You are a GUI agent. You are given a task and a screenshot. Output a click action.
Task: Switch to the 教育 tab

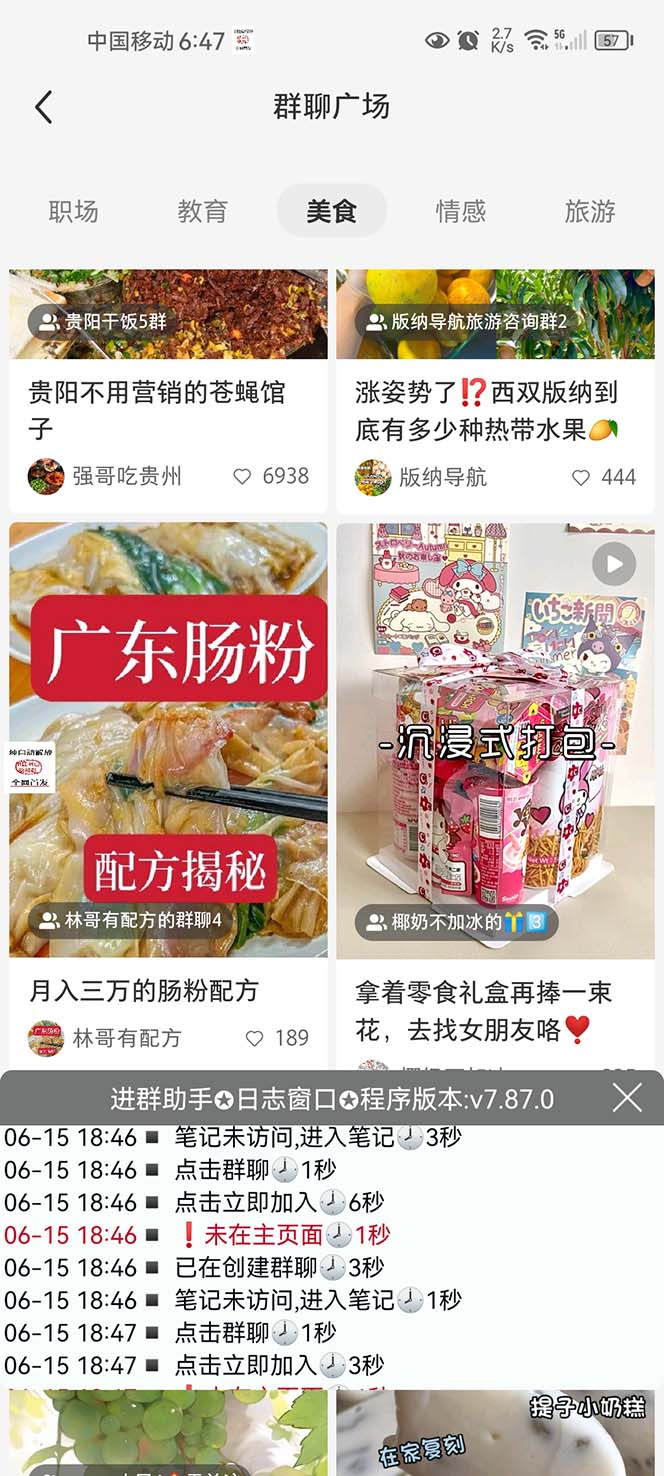202,211
